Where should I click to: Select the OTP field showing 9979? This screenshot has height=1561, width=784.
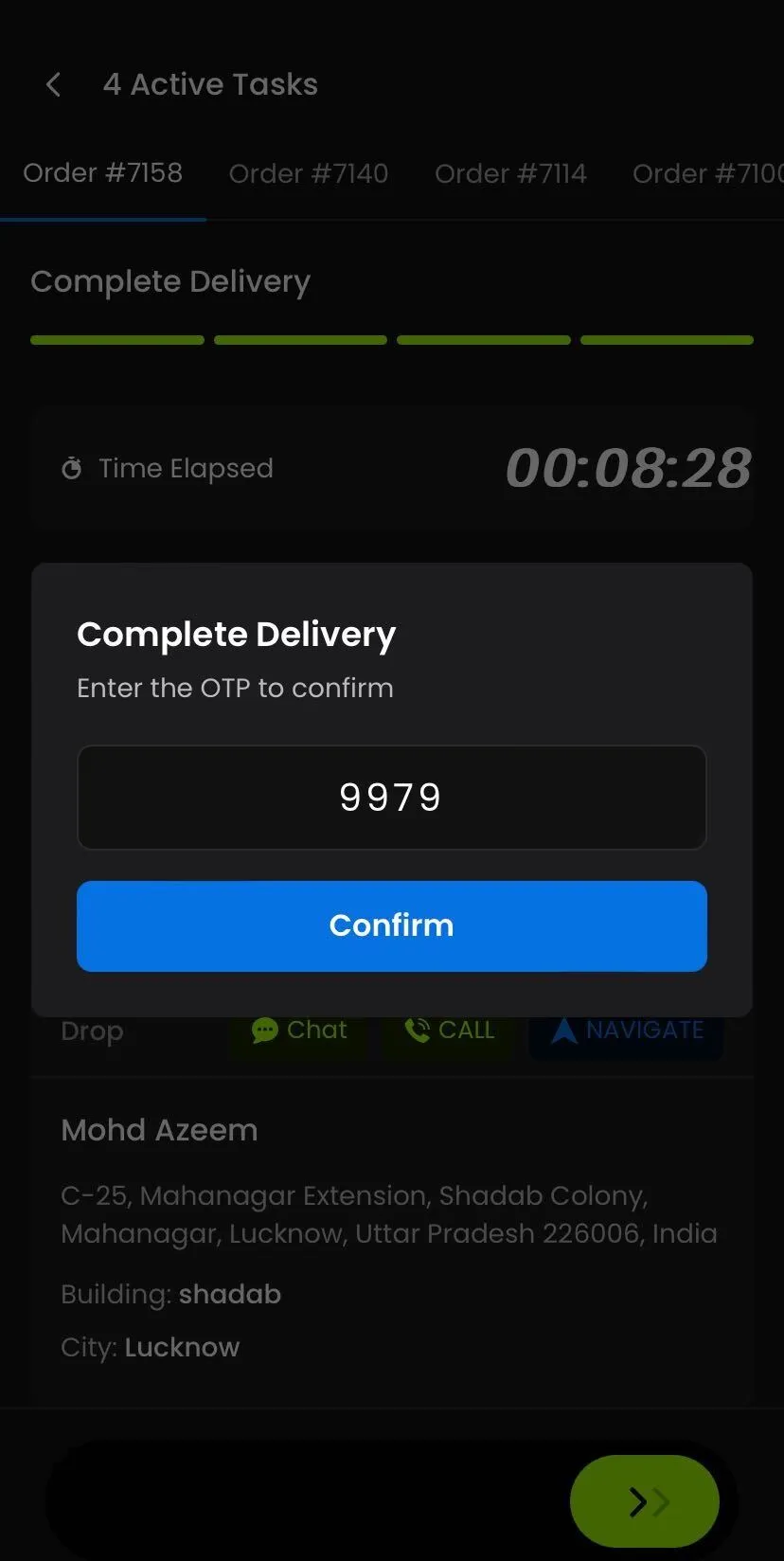pyautogui.click(x=391, y=798)
